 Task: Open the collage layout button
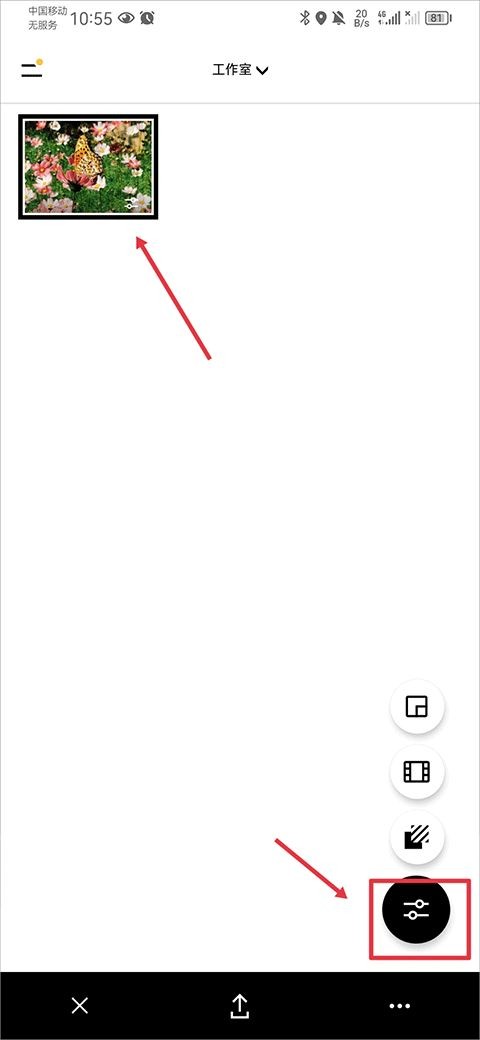[x=417, y=707]
